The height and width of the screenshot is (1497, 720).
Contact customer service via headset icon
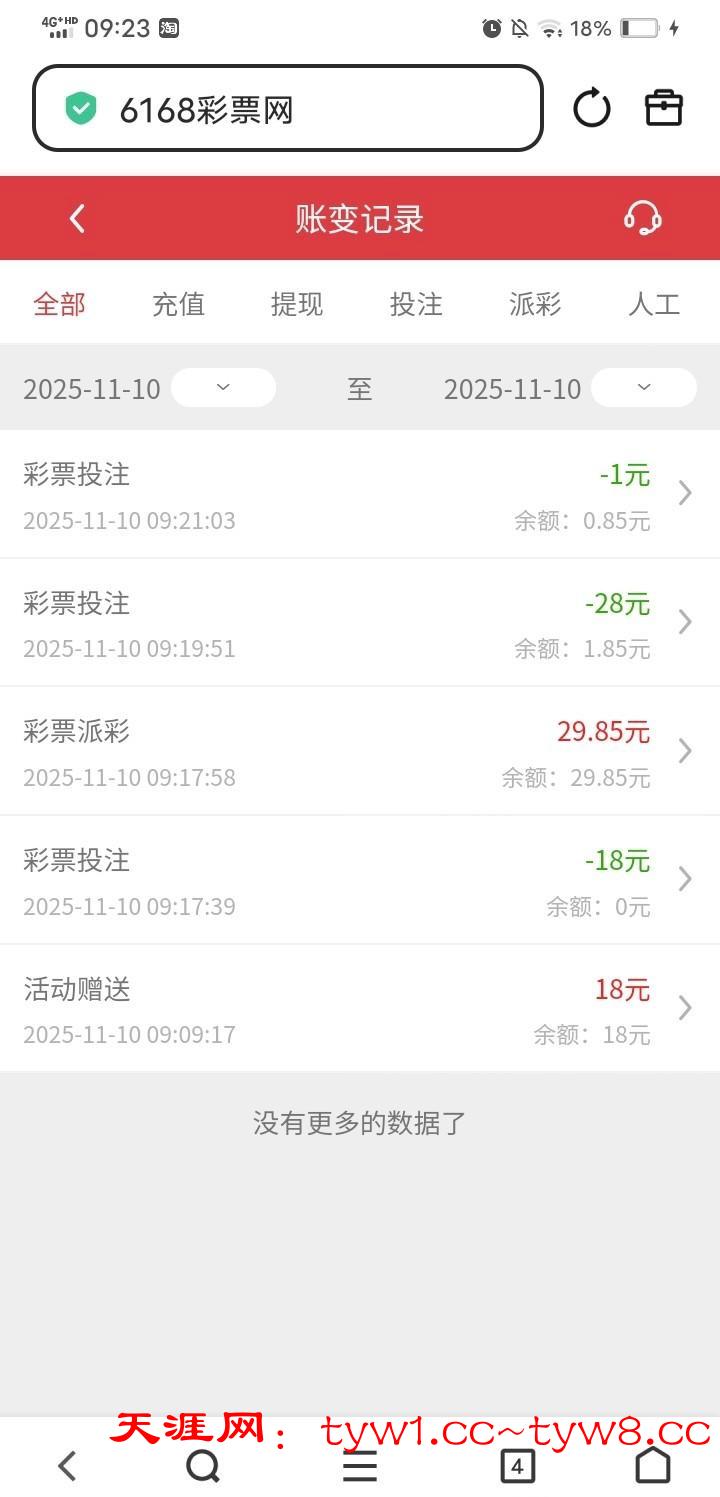point(642,218)
